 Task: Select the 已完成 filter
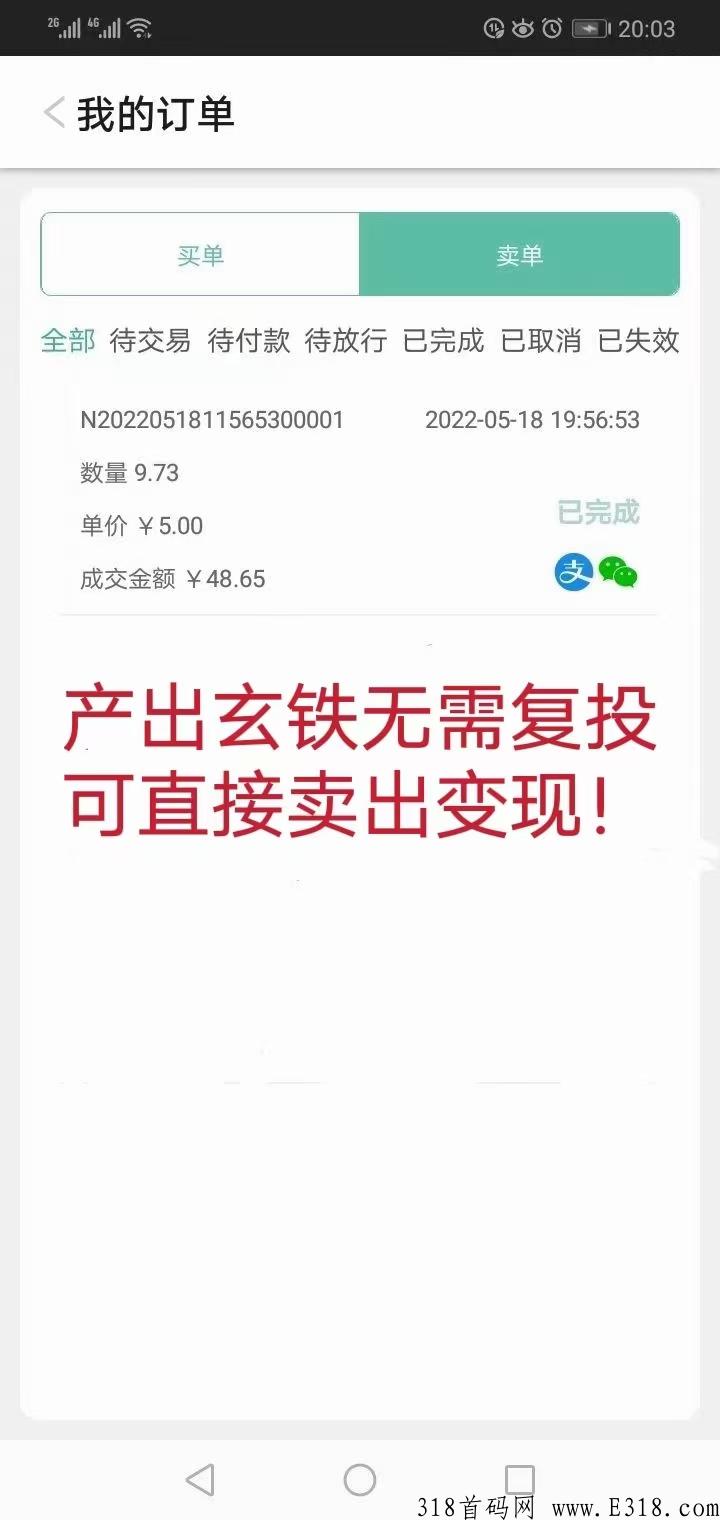[443, 342]
